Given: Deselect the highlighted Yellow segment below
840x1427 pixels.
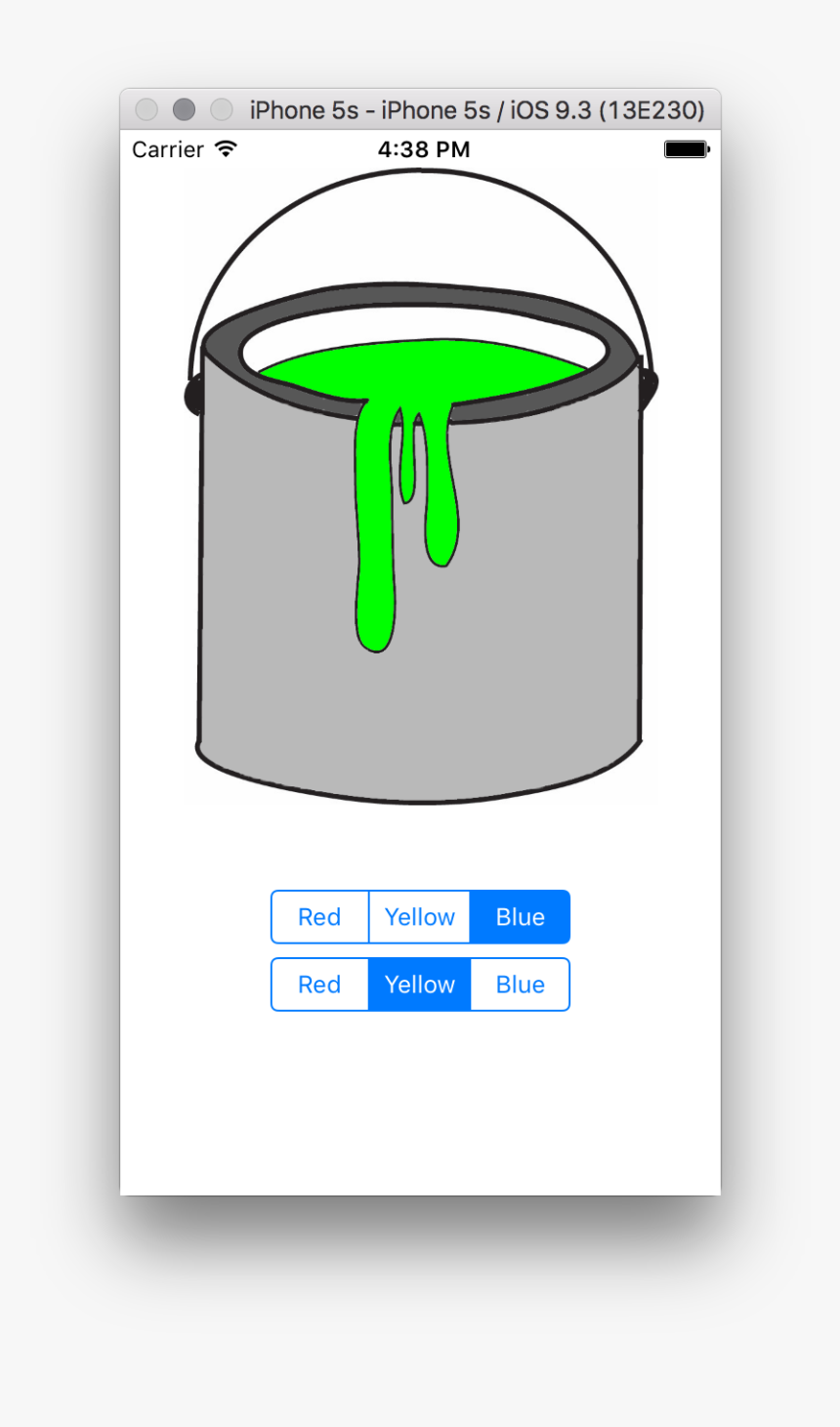Looking at the screenshot, I should tap(419, 985).
